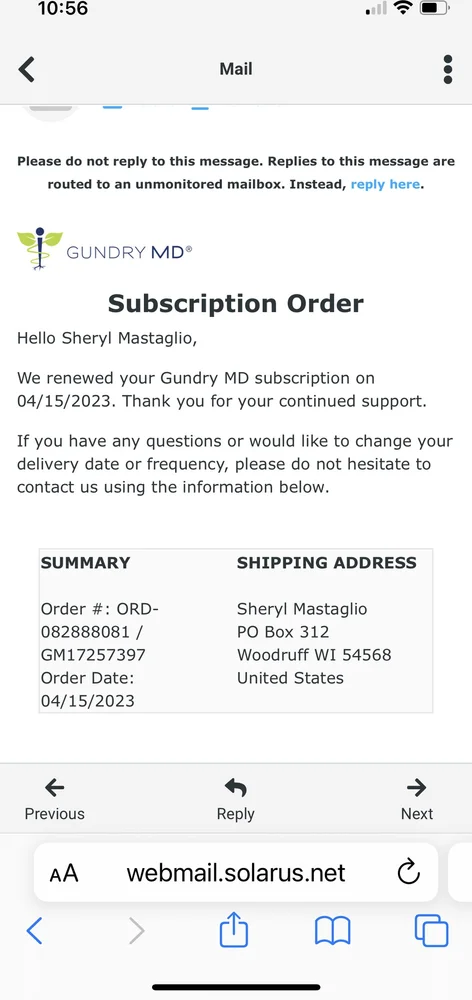The width and height of the screenshot is (472, 1000).
Task: Share this page via Safari
Action: click(x=233, y=930)
